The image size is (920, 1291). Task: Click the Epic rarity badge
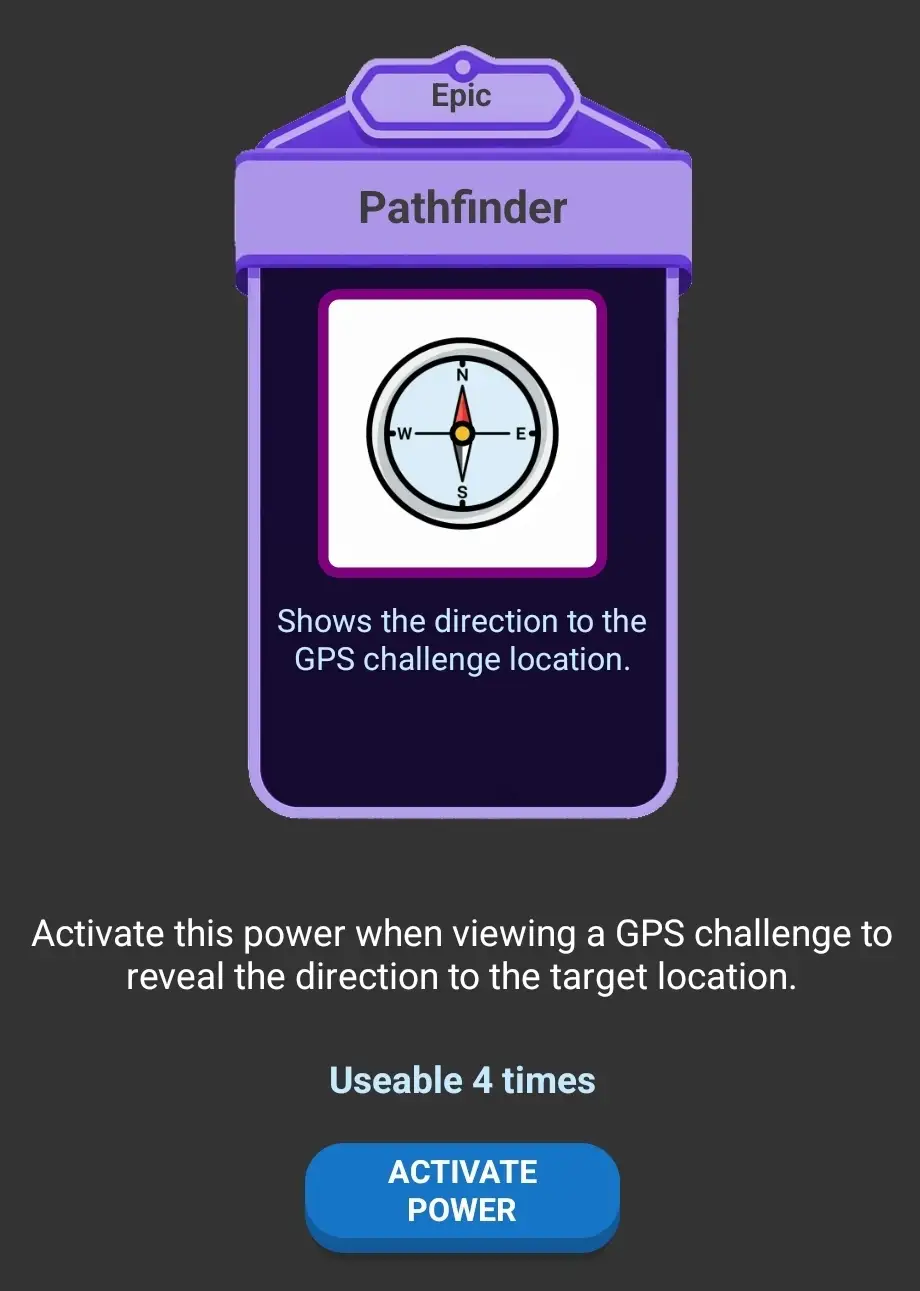(461, 95)
